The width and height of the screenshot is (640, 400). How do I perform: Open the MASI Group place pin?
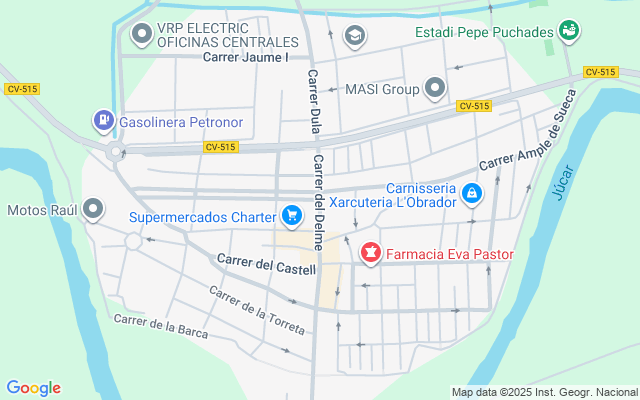point(435,88)
